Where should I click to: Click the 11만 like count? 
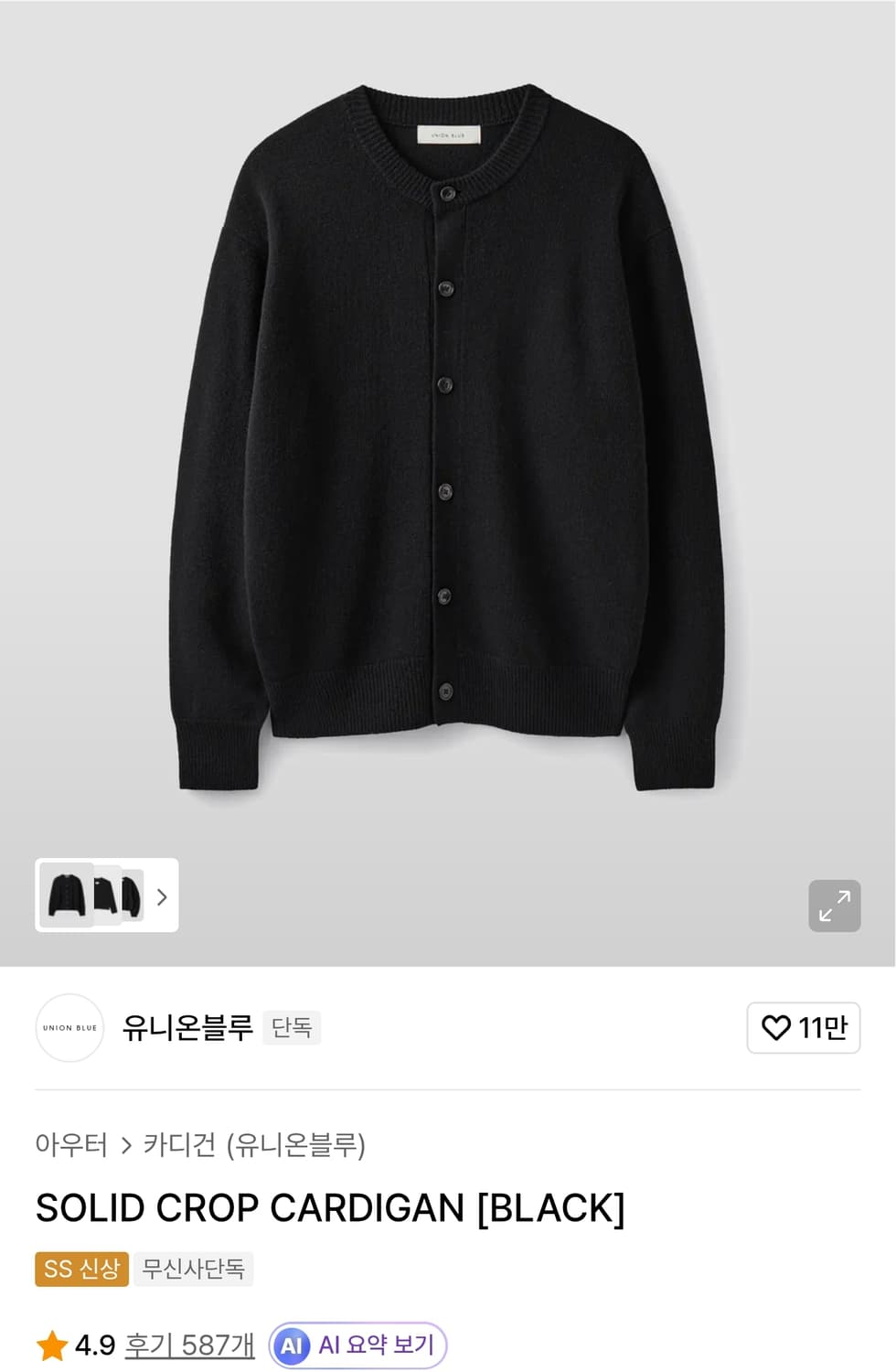(x=821, y=1028)
